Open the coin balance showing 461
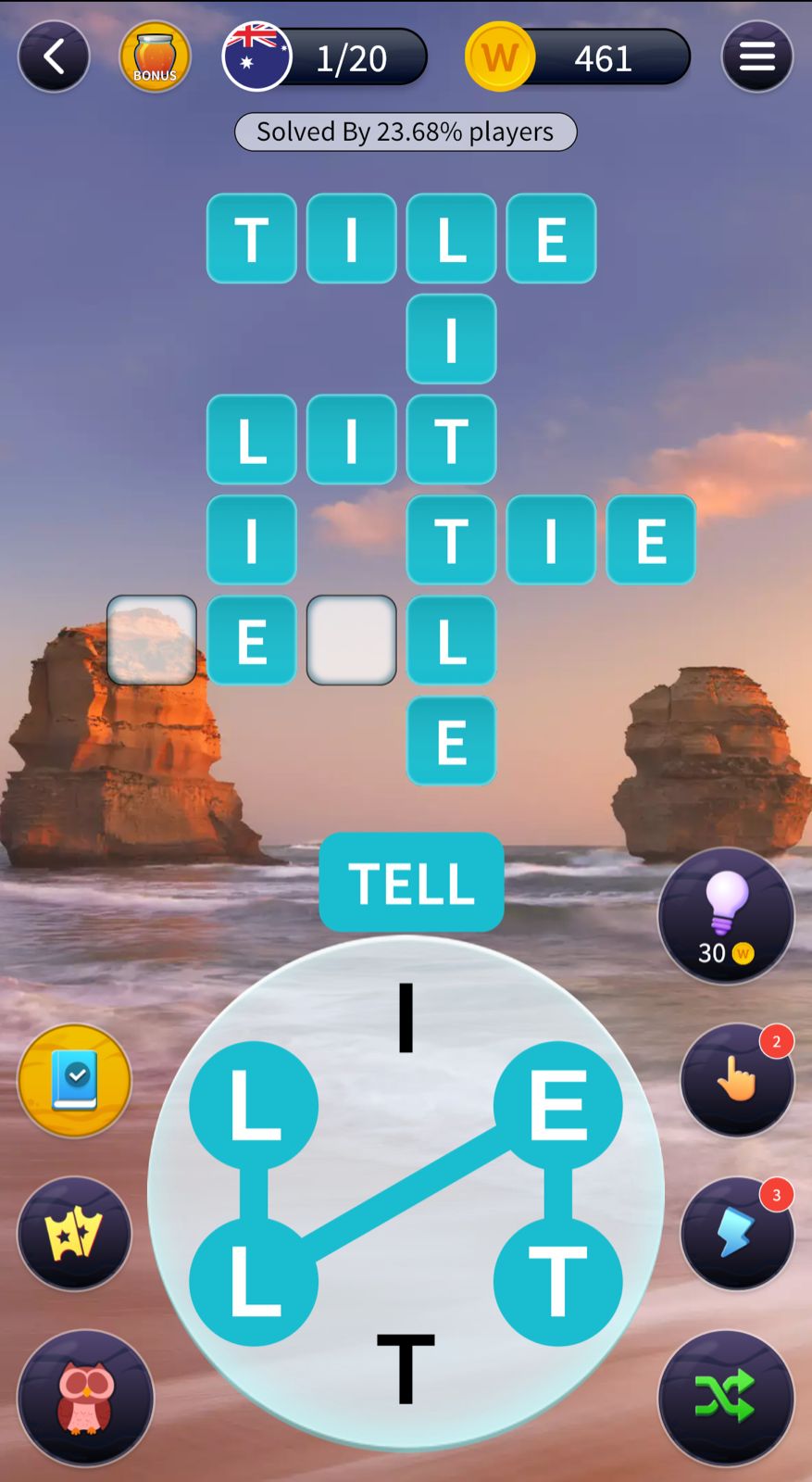The width and height of the screenshot is (812, 1482). tap(579, 57)
